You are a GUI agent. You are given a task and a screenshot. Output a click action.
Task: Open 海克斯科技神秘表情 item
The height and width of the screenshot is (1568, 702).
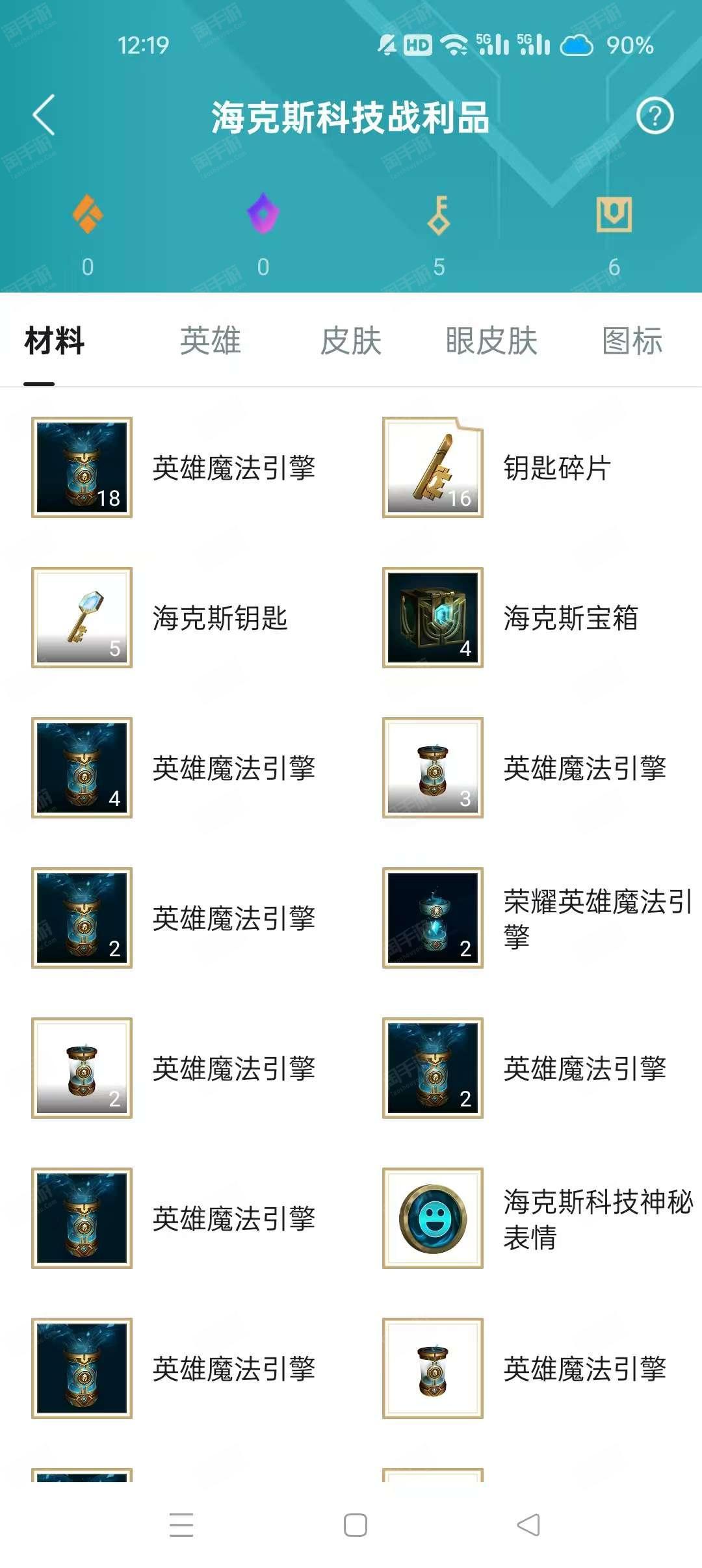433,1218
